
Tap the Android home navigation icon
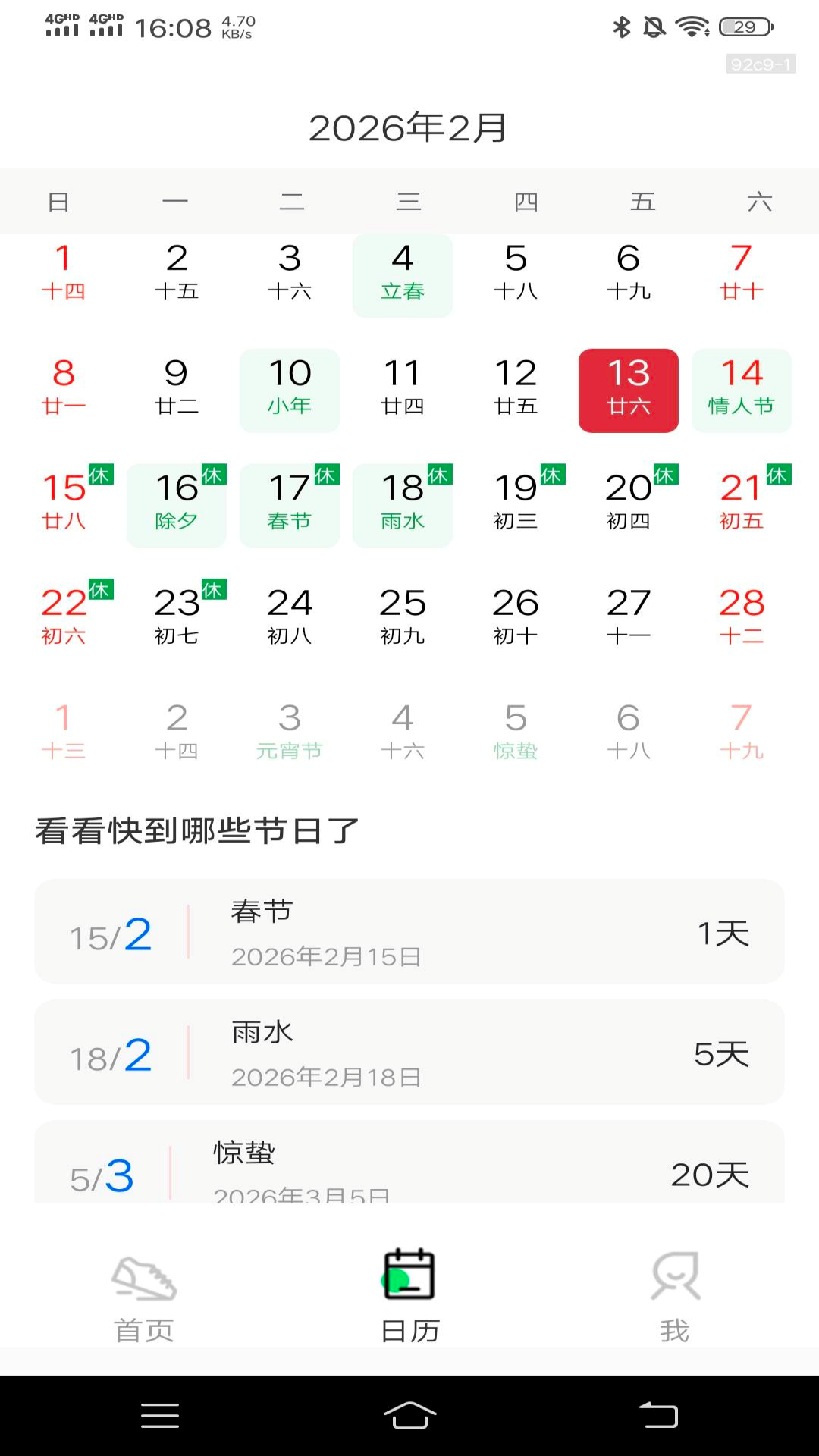(409, 1415)
